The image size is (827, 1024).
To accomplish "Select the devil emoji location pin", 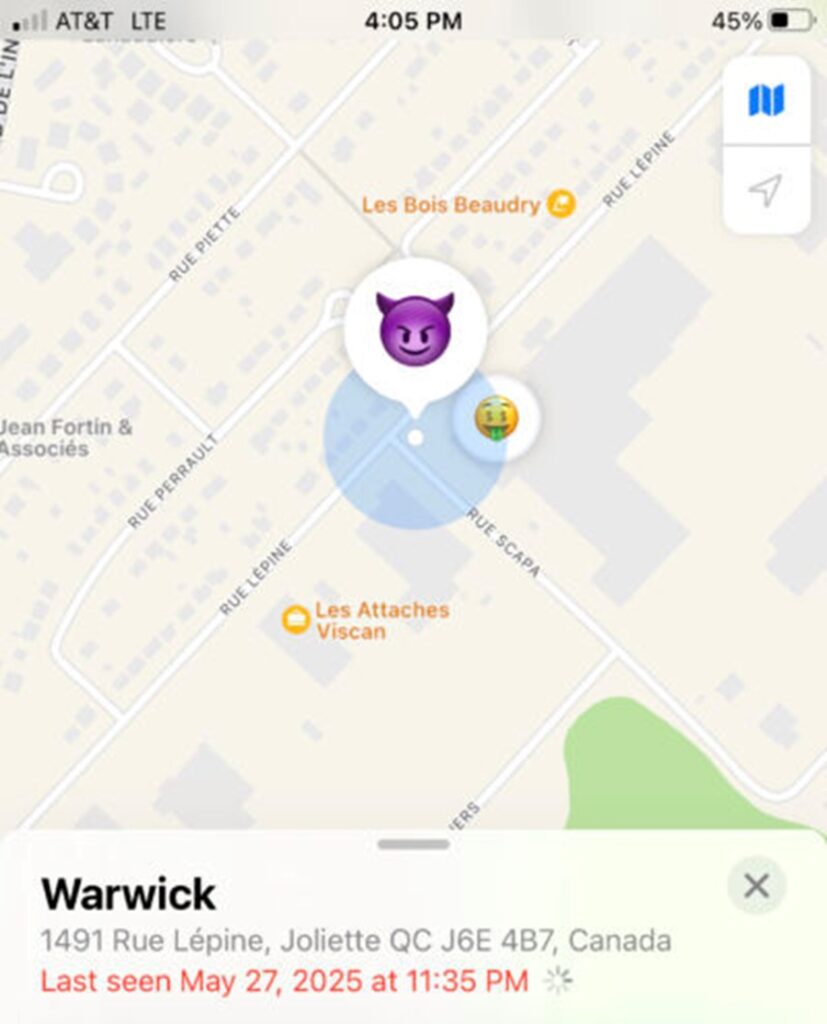I will [415, 330].
